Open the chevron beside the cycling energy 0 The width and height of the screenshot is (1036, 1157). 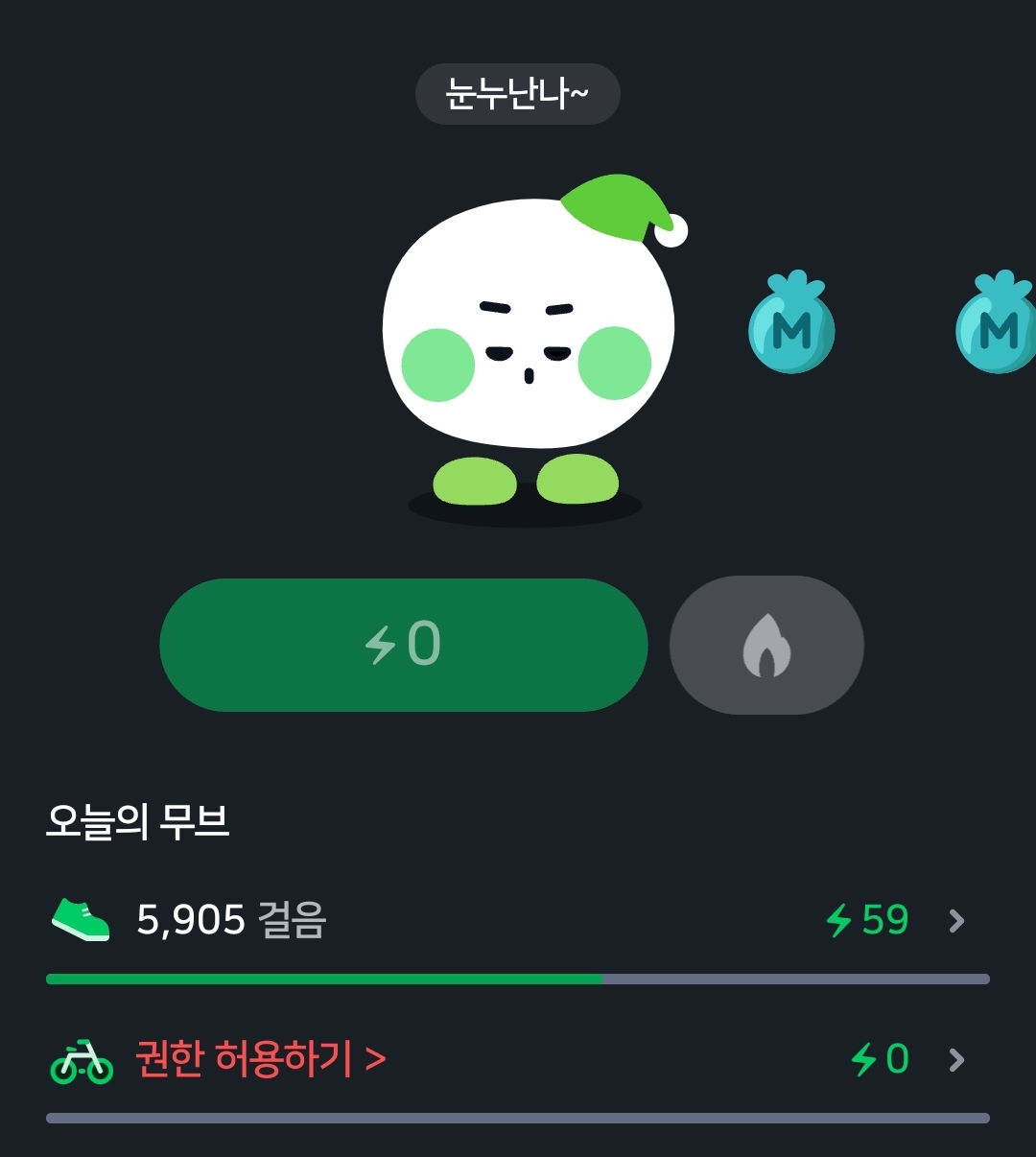point(956,1060)
